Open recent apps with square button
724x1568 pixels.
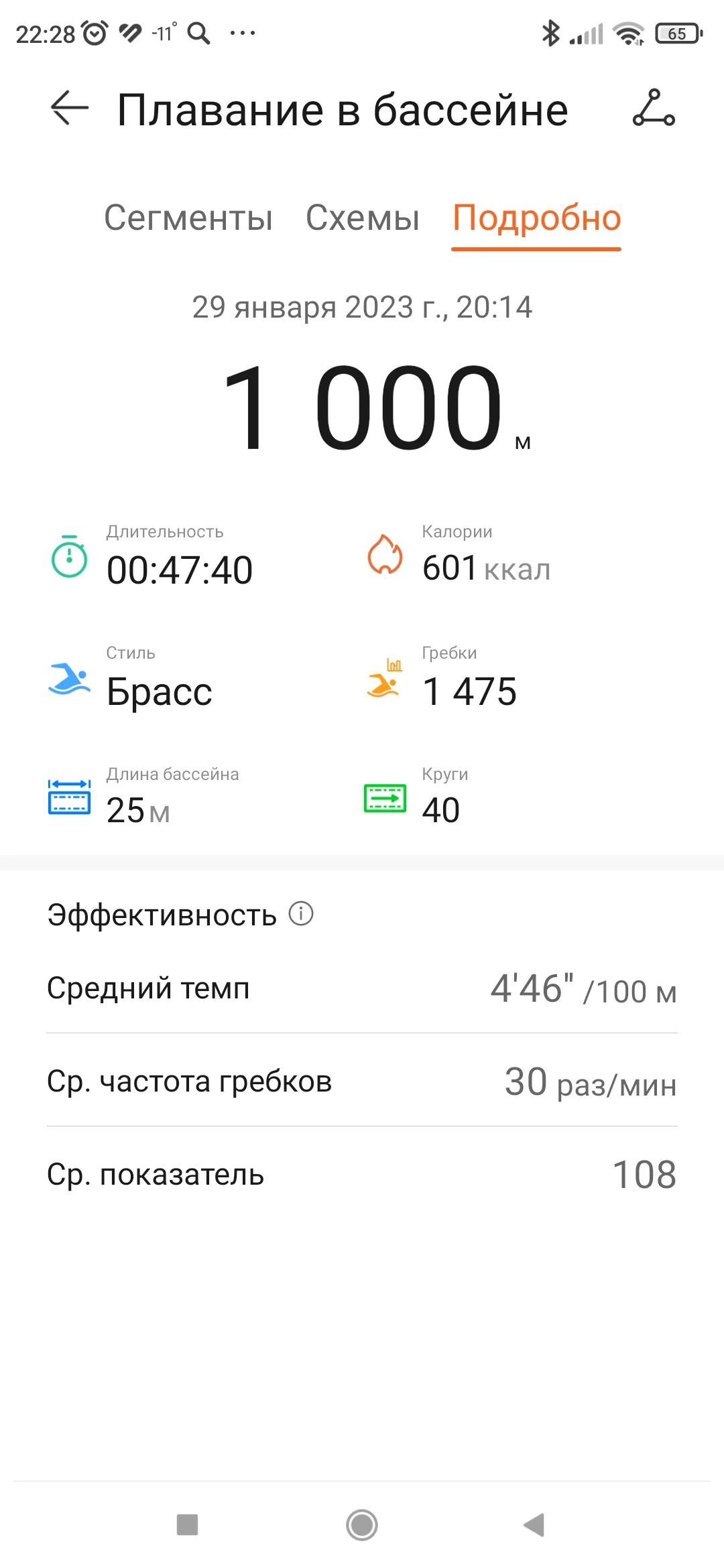pos(188,1525)
